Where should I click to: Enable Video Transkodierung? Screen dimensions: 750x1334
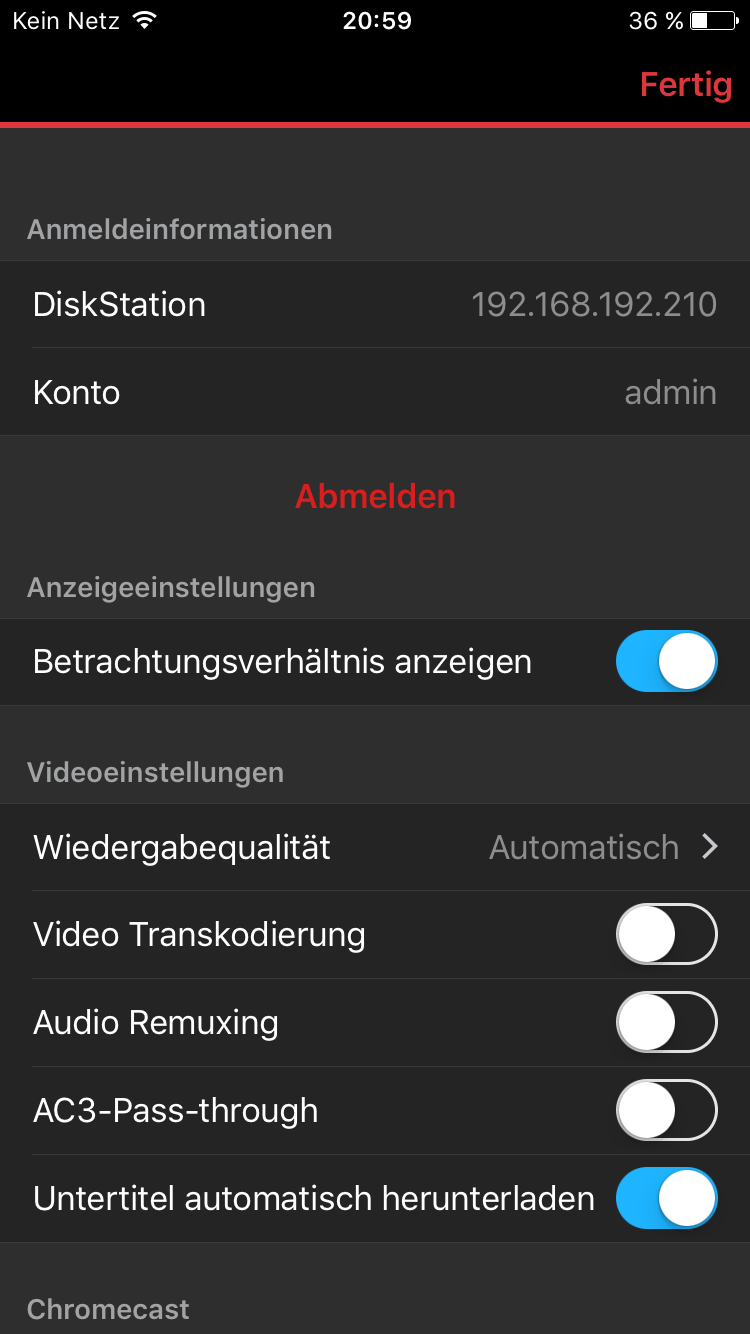coord(666,935)
